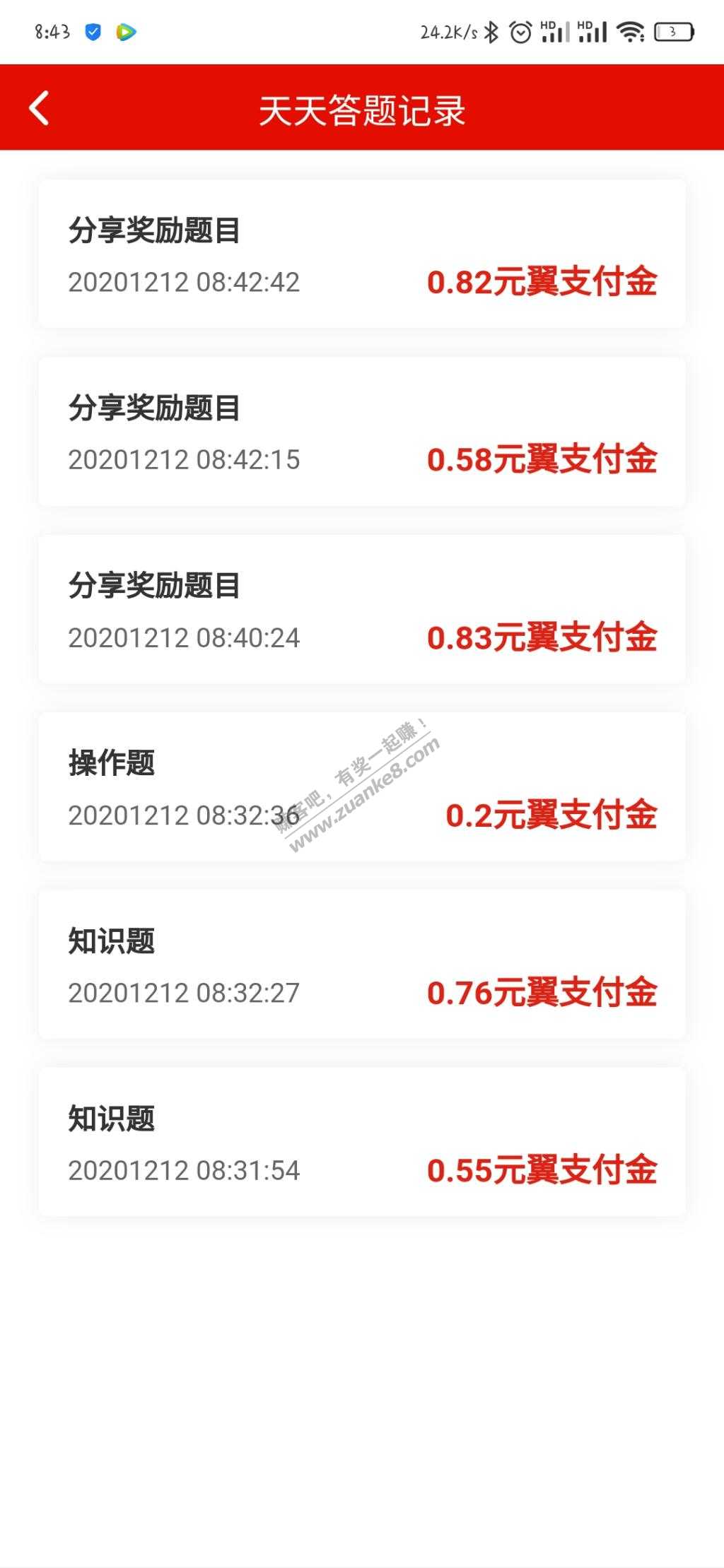Go back from 天天答题记录 page
This screenshot has height=1568, width=724.
point(40,108)
